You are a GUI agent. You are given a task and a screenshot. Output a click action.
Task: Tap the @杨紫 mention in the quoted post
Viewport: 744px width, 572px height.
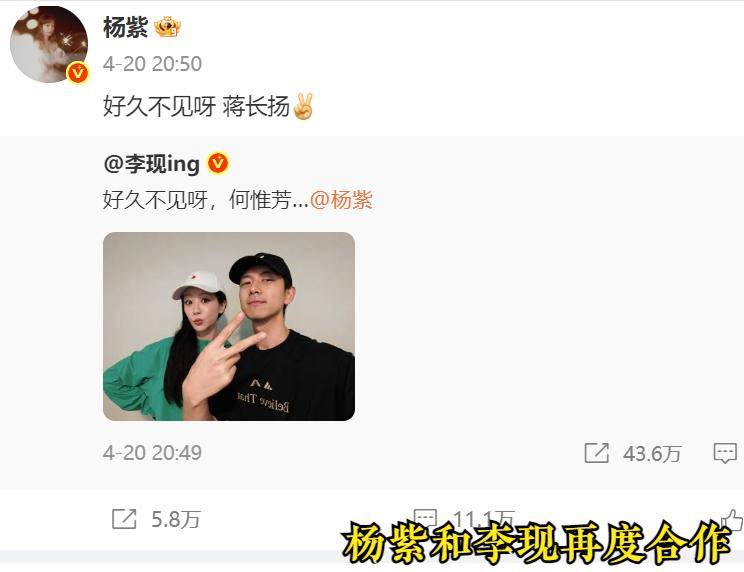(341, 200)
